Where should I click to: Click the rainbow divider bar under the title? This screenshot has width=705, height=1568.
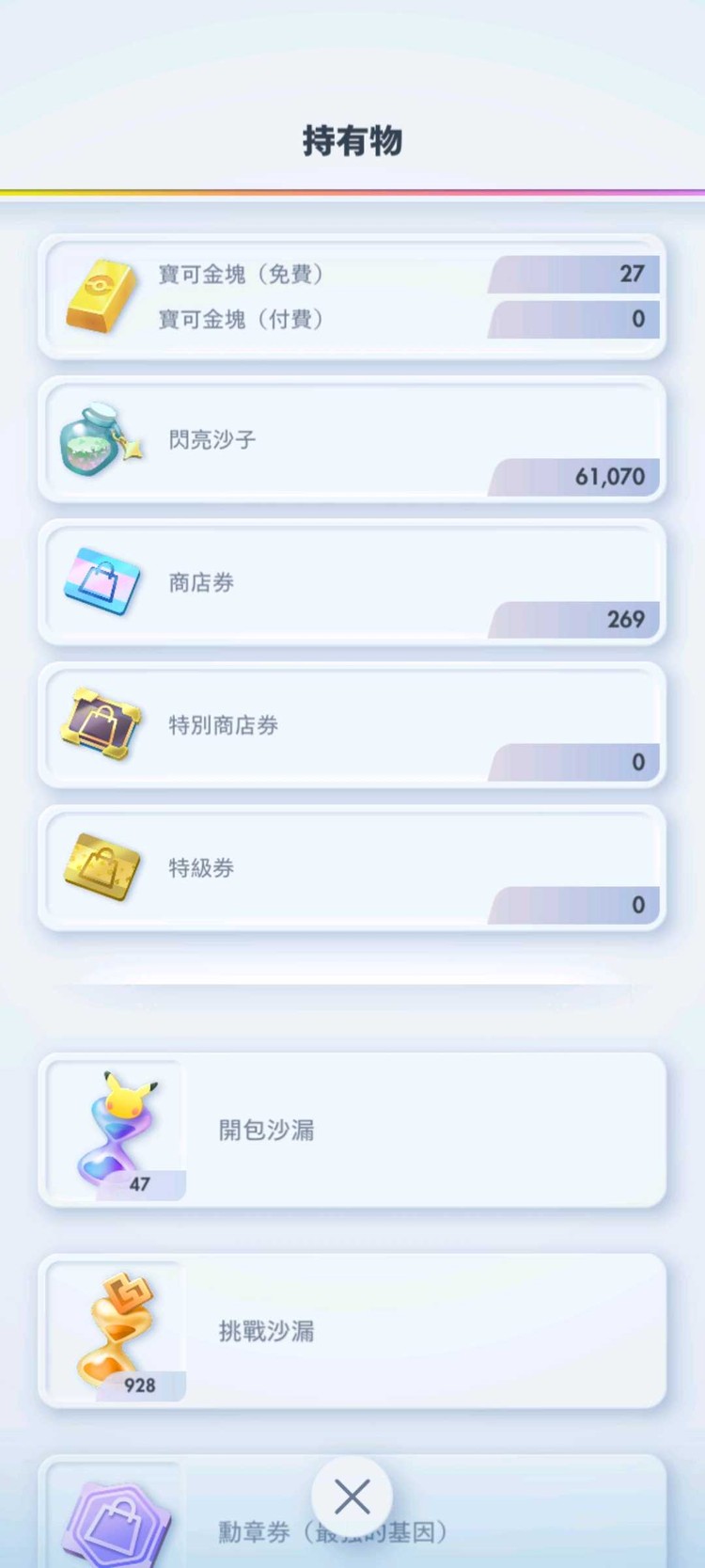pos(352,190)
